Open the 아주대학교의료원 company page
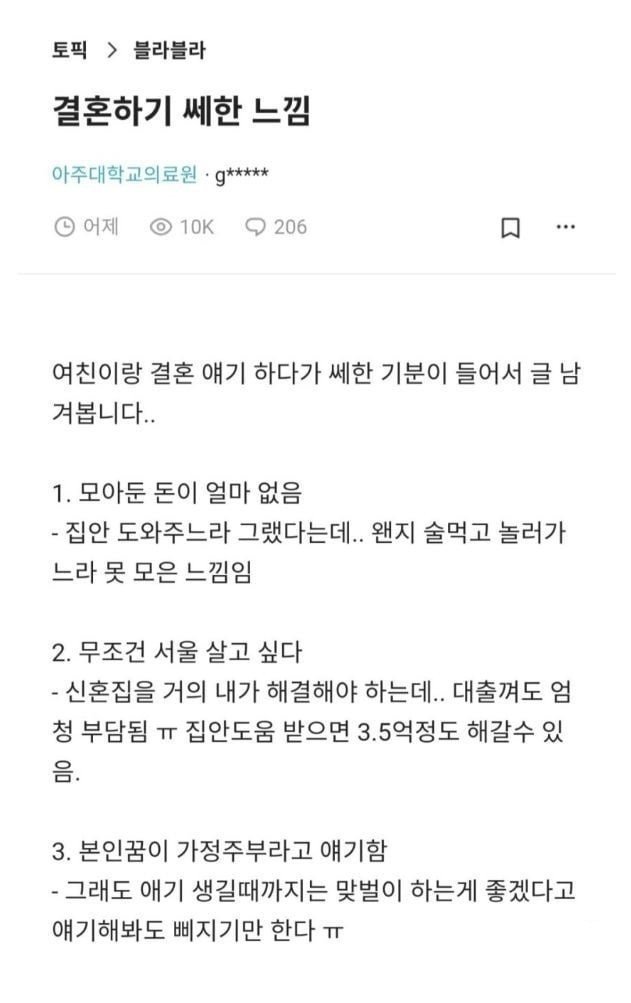The image size is (631, 1003). [x=124, y=175]
